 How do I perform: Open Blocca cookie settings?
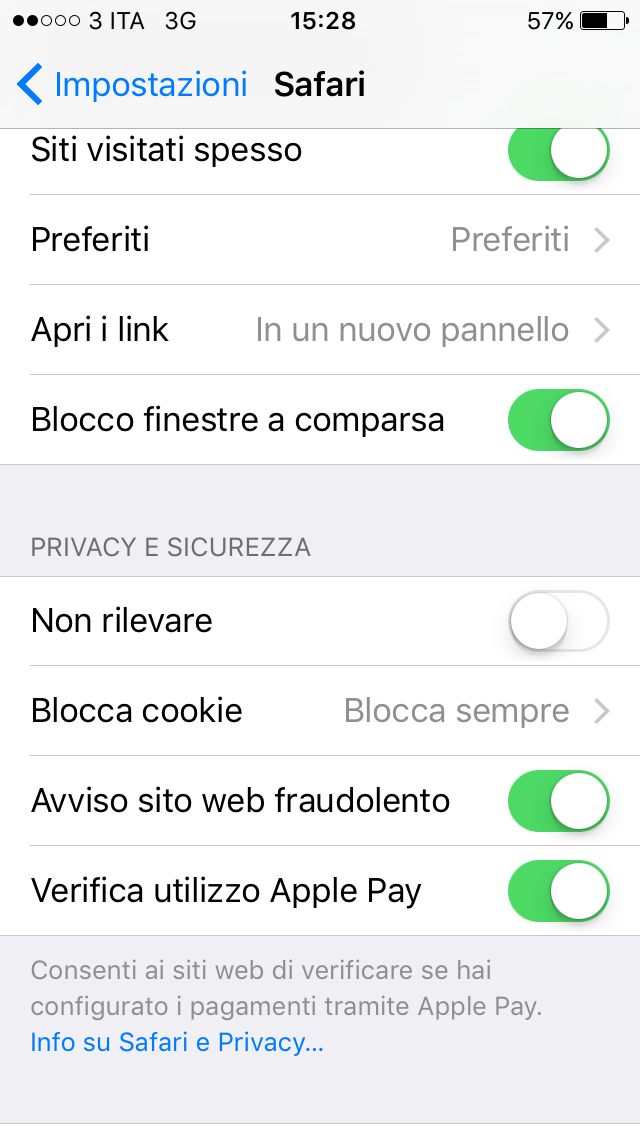coord(320,711)
